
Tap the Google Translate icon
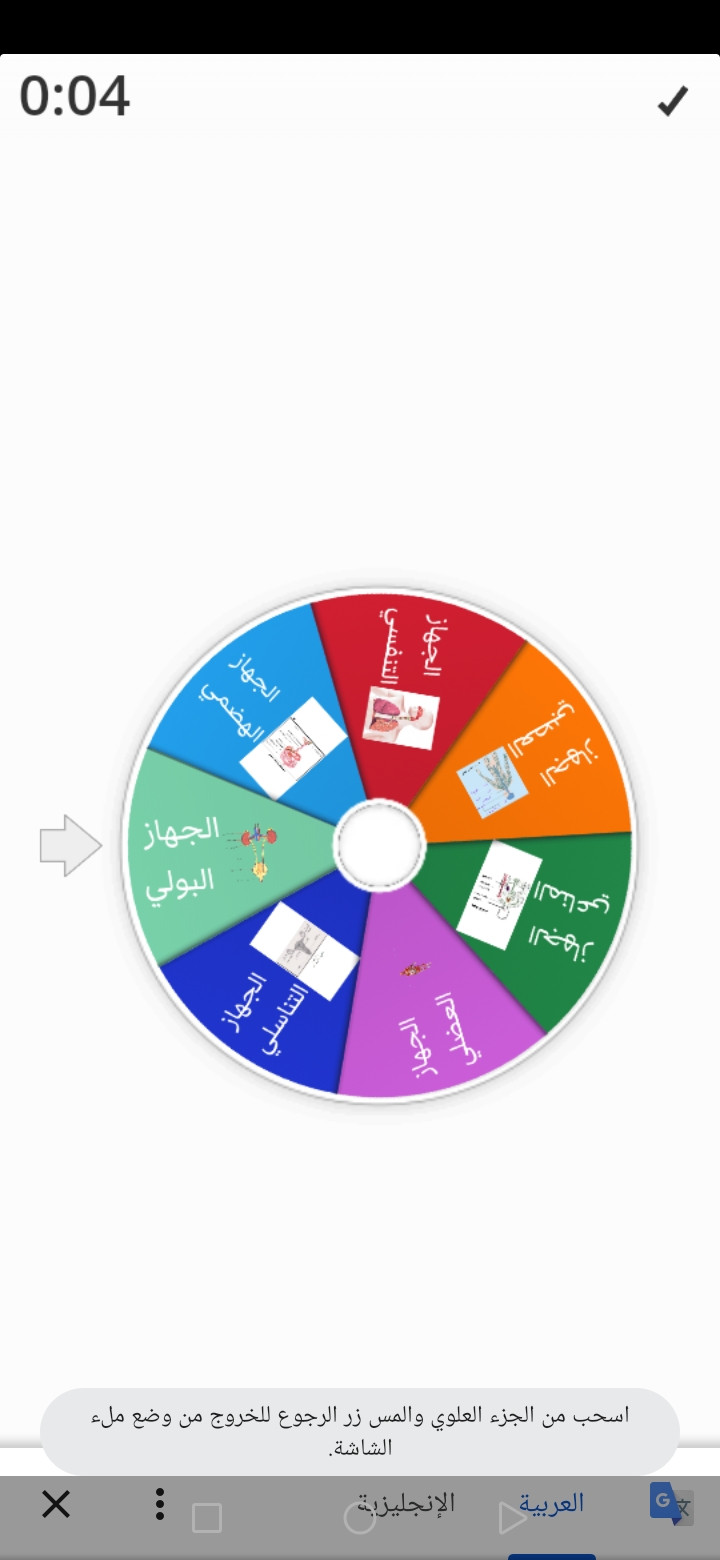(671, 1503)
